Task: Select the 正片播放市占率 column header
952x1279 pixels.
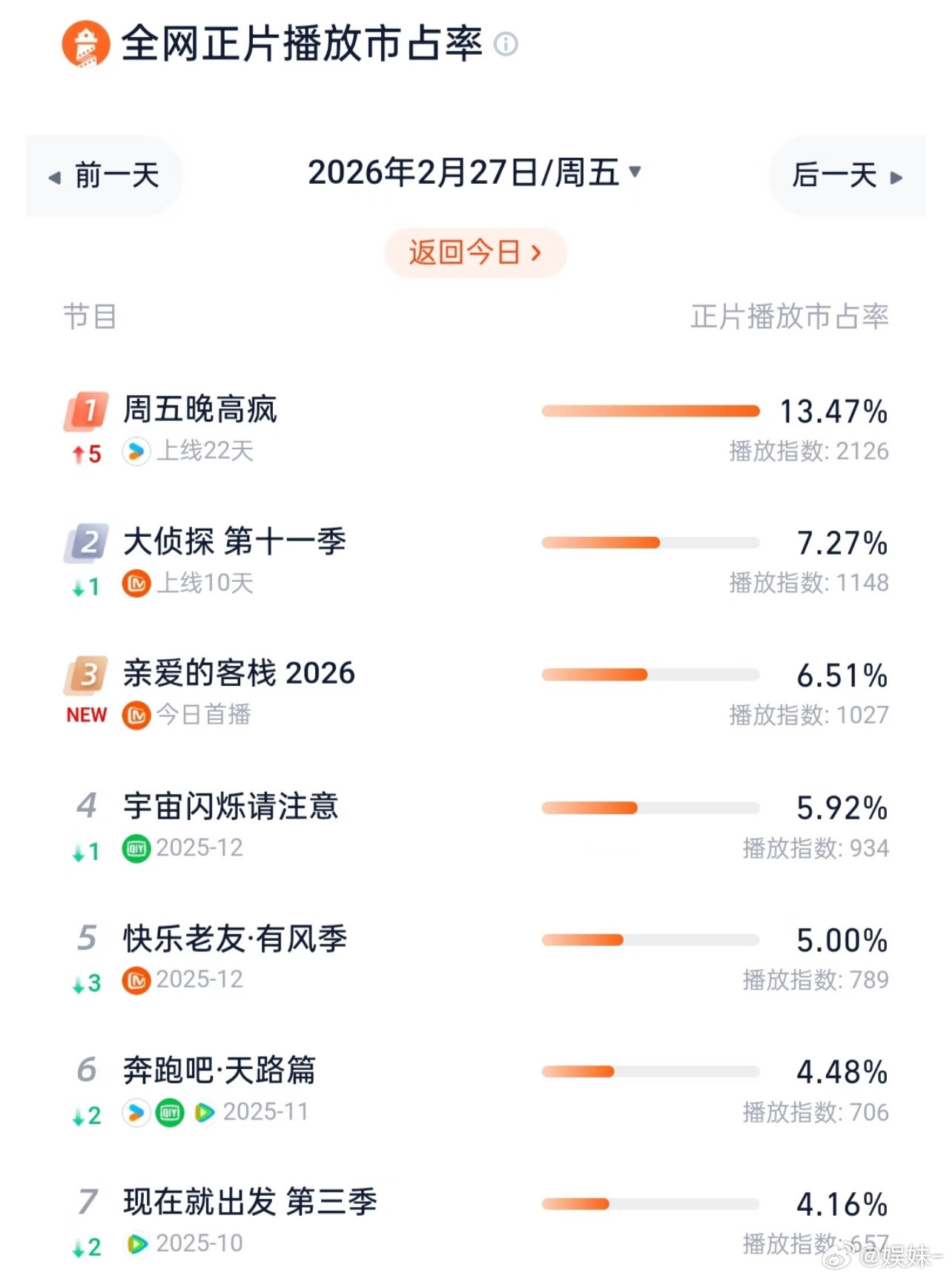Action: [790, 317]
